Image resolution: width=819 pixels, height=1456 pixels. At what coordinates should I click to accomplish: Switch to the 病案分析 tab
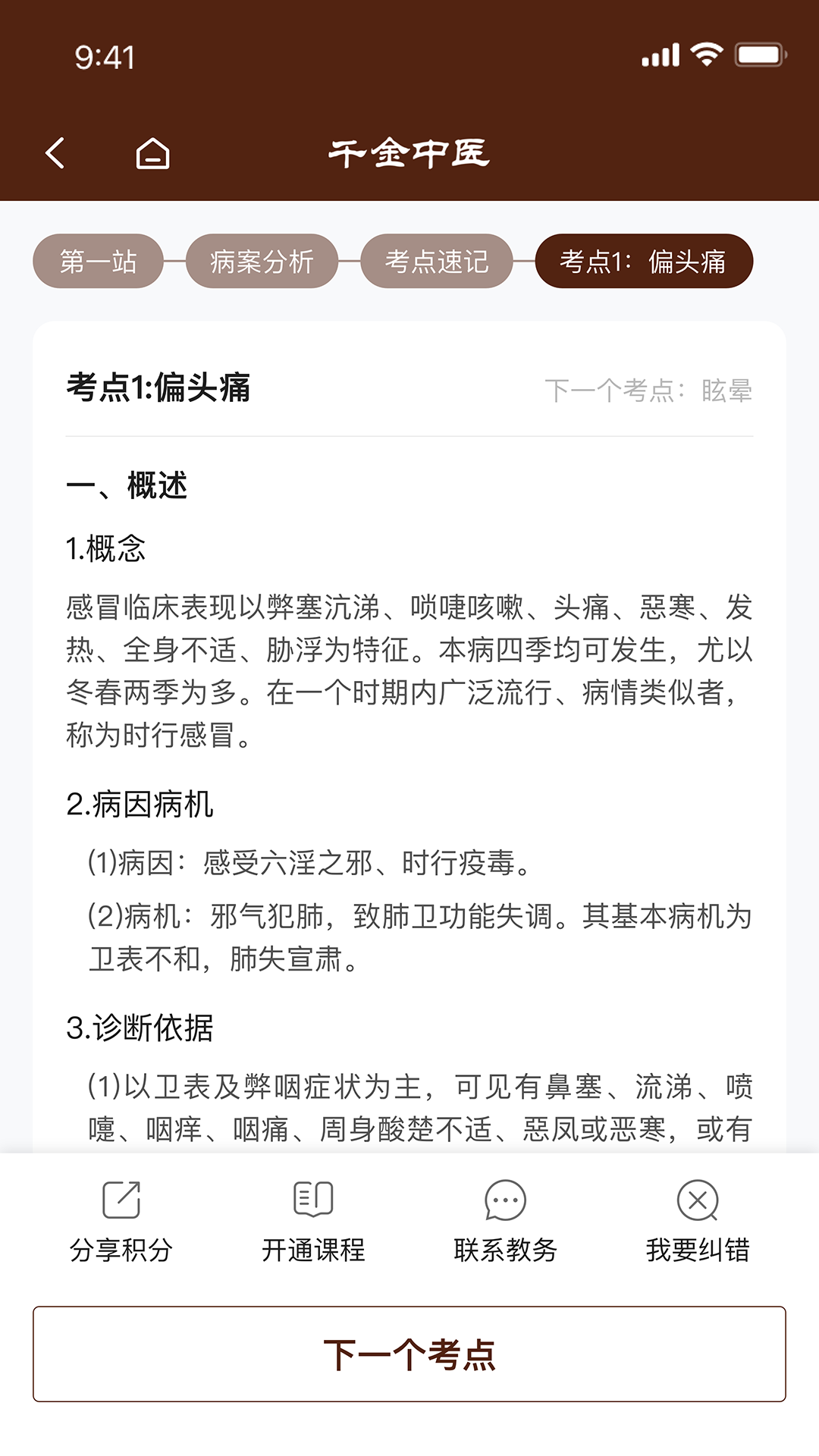[x=263, y=261]
